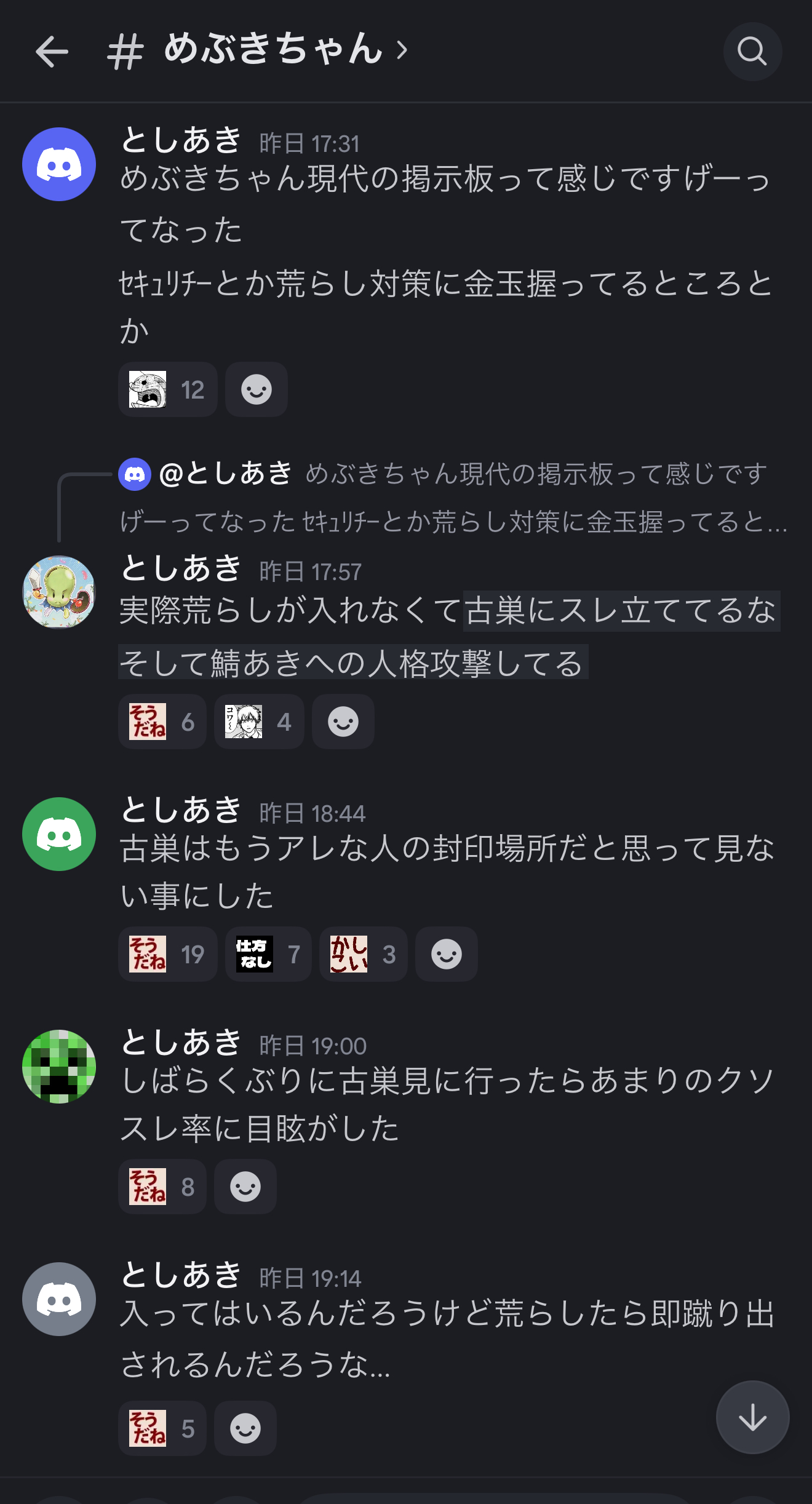Screen dimensions: 812x1504
Task: Tap the manga face reaction with count 4
Action: coord(258,722)
